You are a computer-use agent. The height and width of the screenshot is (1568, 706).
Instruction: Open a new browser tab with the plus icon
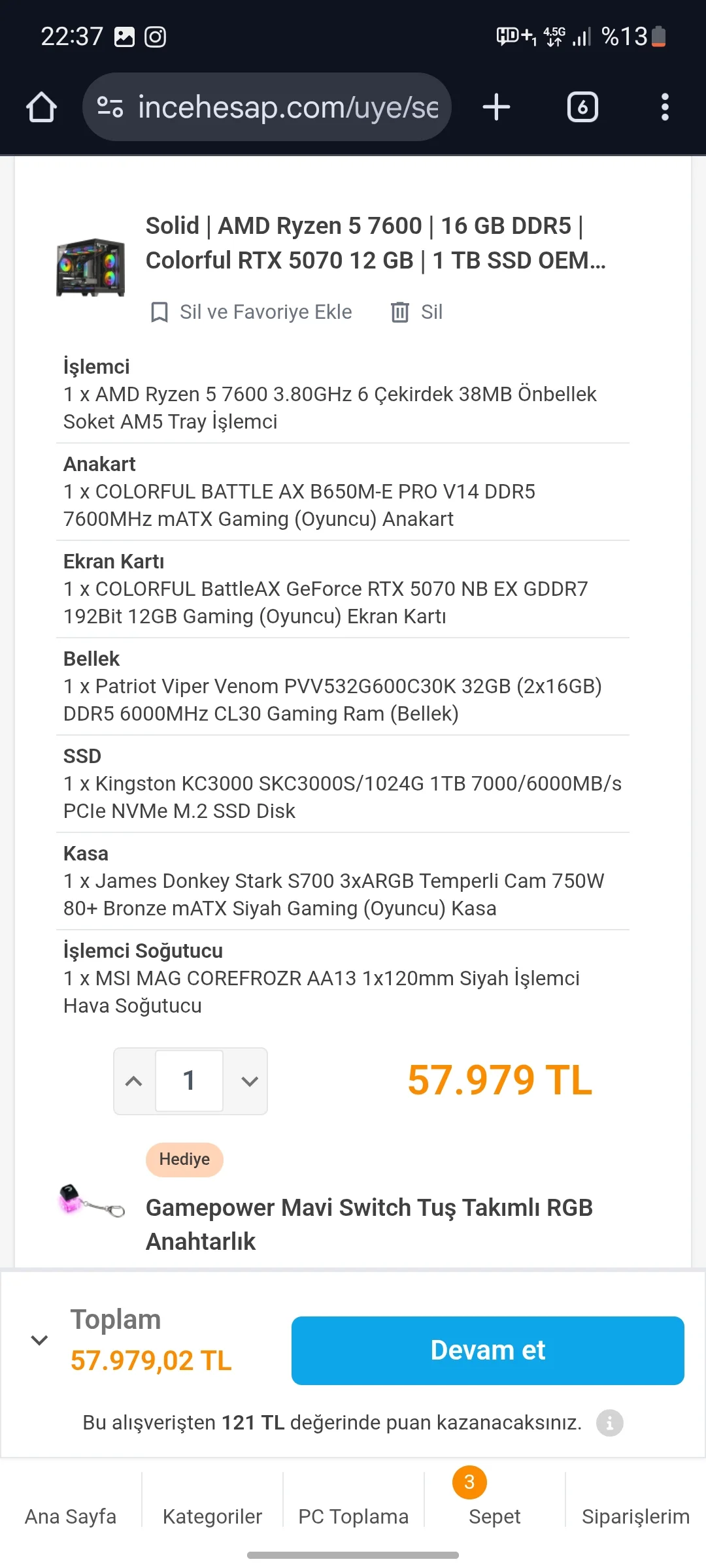pos(496,106)
